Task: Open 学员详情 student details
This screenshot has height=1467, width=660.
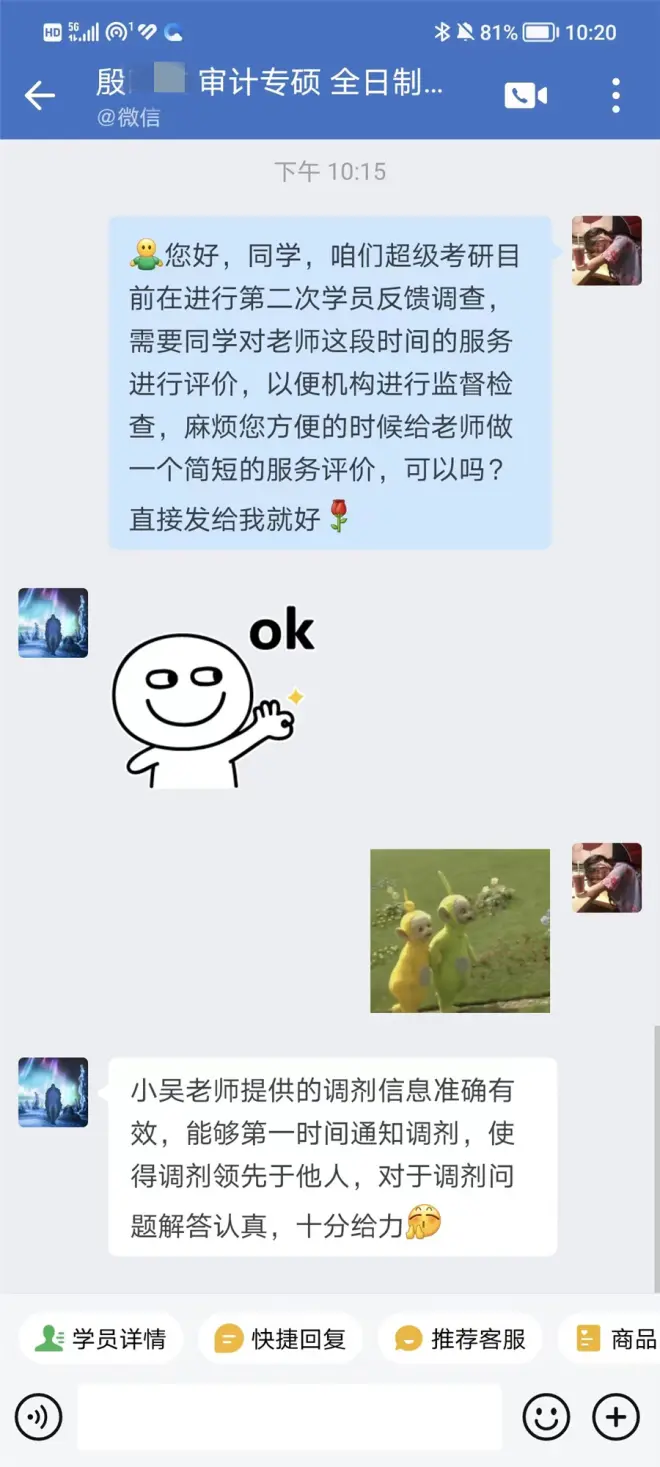Action: tap(100, 1339)
